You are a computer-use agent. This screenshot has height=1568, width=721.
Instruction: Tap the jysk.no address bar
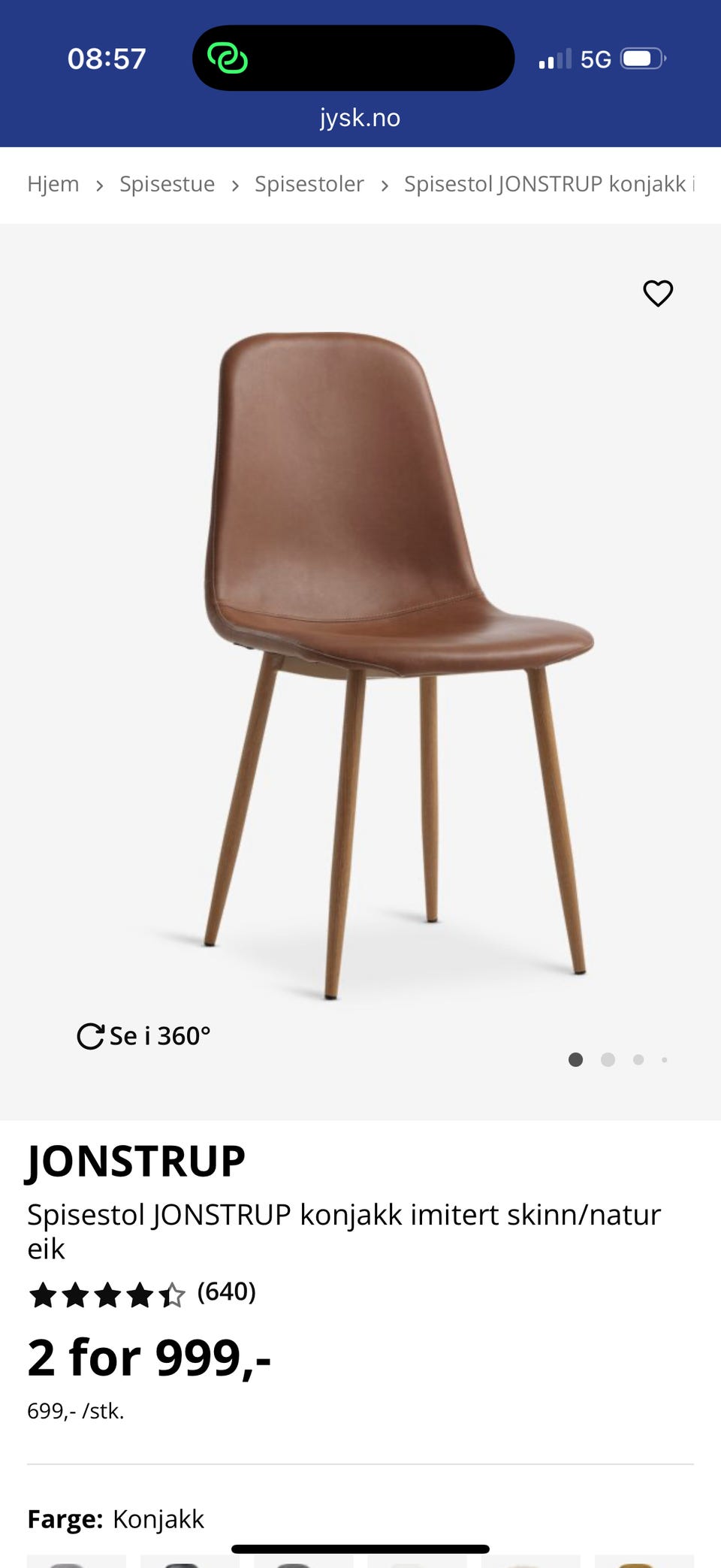coord(360,118)
